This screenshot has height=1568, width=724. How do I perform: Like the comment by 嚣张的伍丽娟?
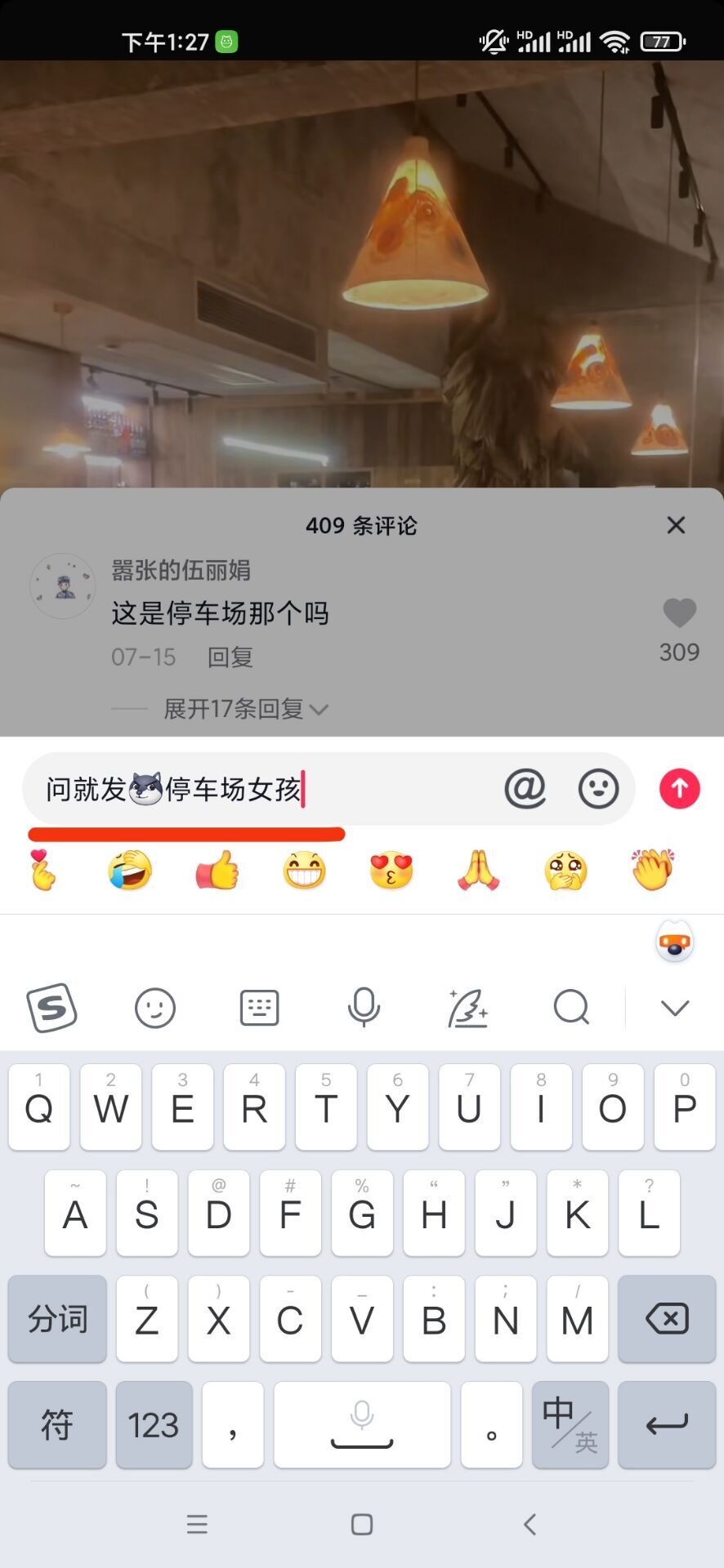point(679,614)
